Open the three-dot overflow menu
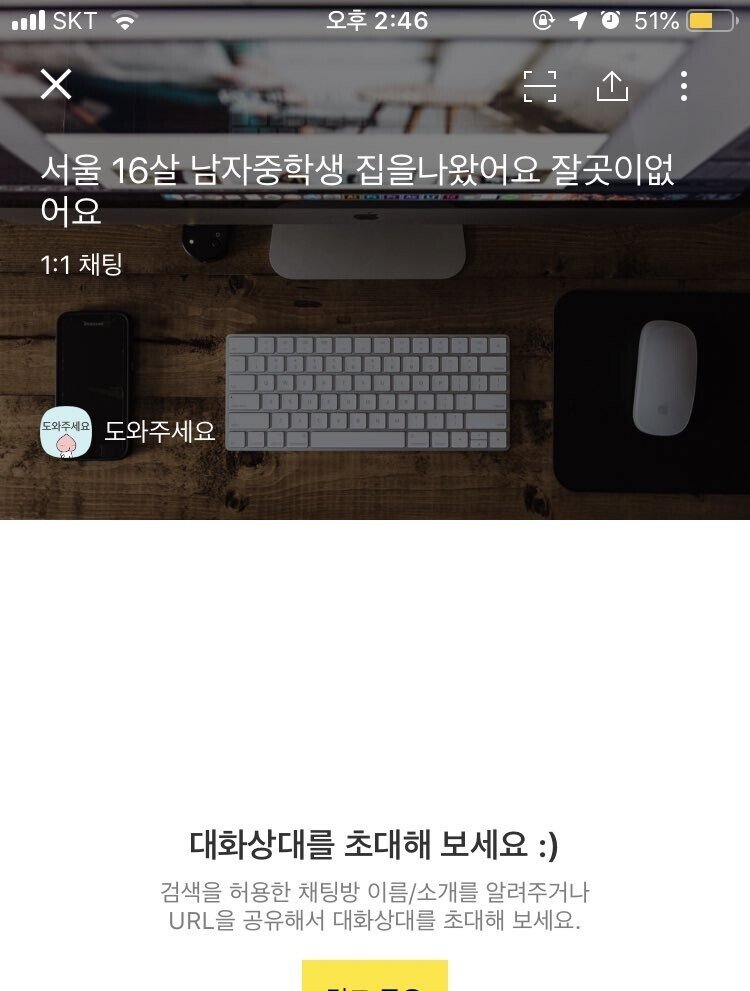This screenshot has width=750, height=991. [x=684, y=87]
